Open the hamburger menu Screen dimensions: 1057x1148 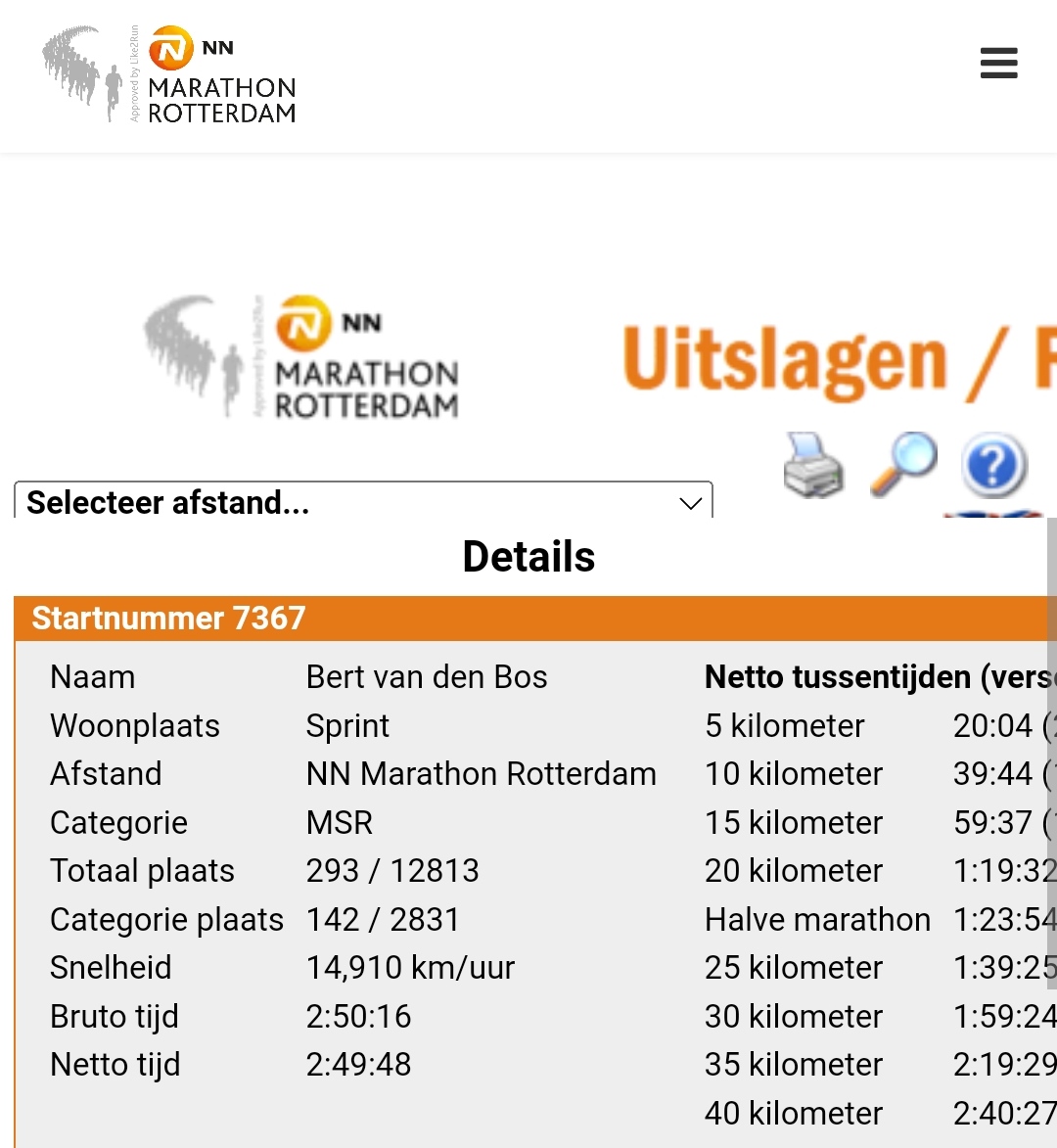click(998, 64)
